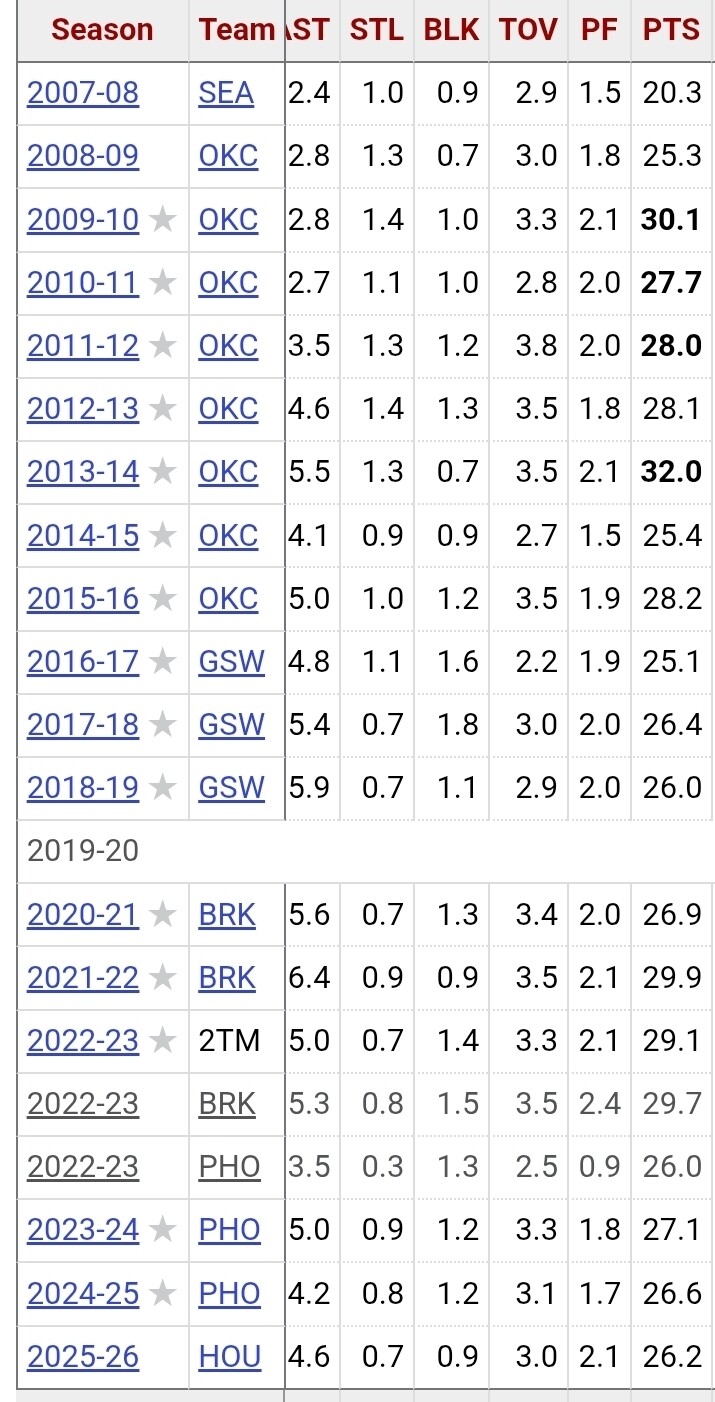The image size is (715, 1402).
Task: Open the 2020-21 season link
Action: [x=83, y=915]
